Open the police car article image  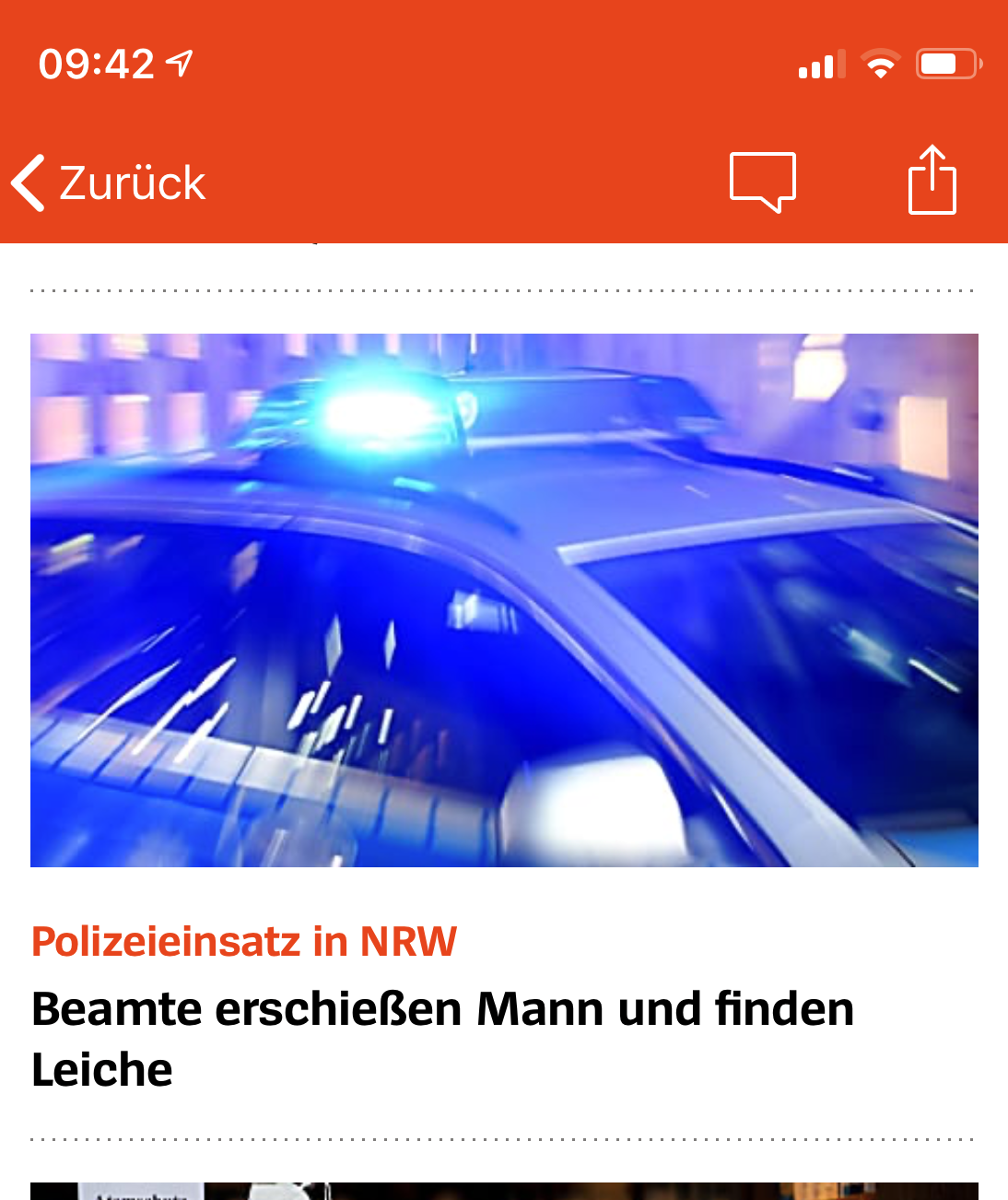(x=504, y=600)
